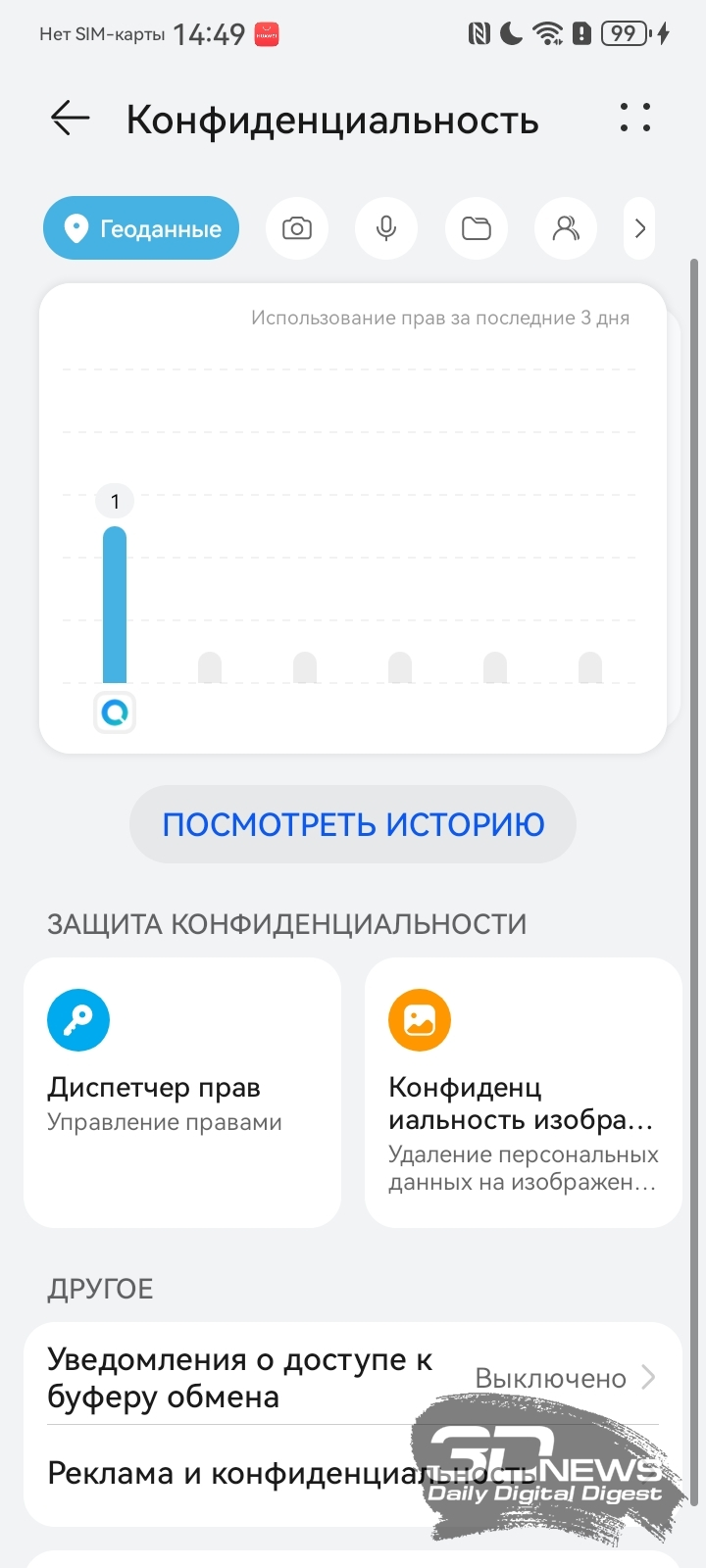Open Уведомления о доступе к буферу обмена
Screen dimensions: 706x1568
pos(353,1378)
